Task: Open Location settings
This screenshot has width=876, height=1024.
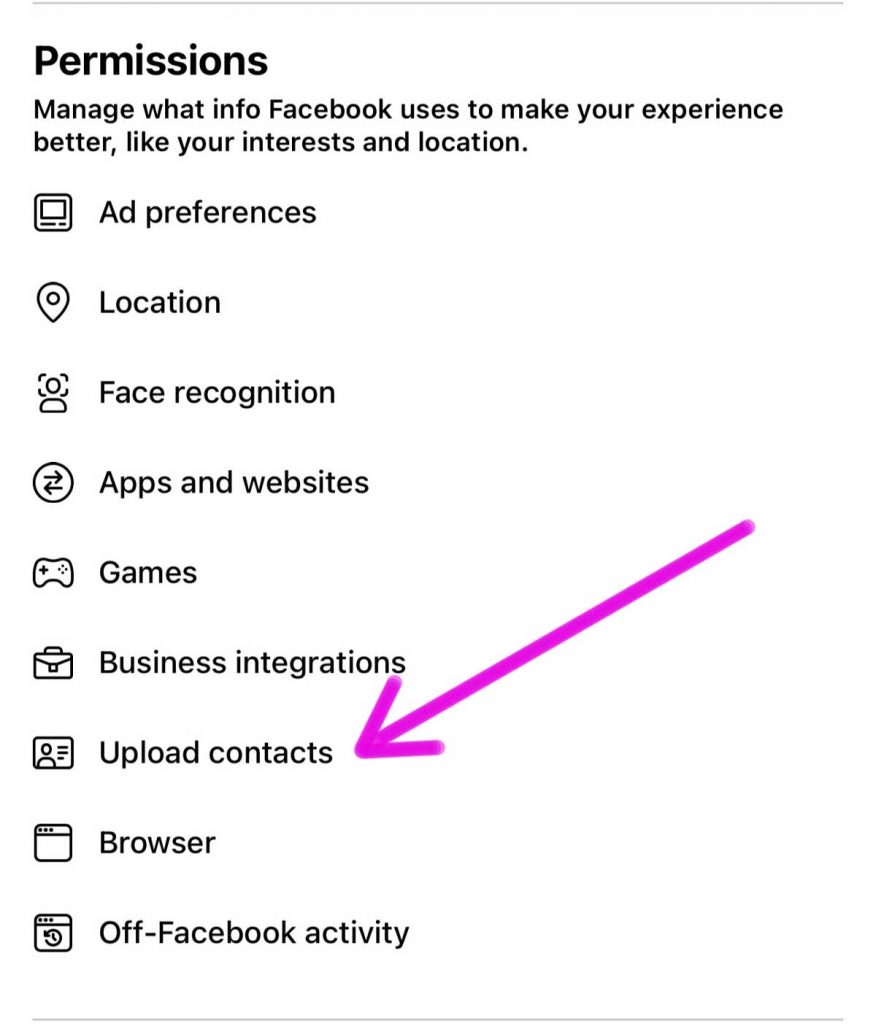Action: point(160,302)
